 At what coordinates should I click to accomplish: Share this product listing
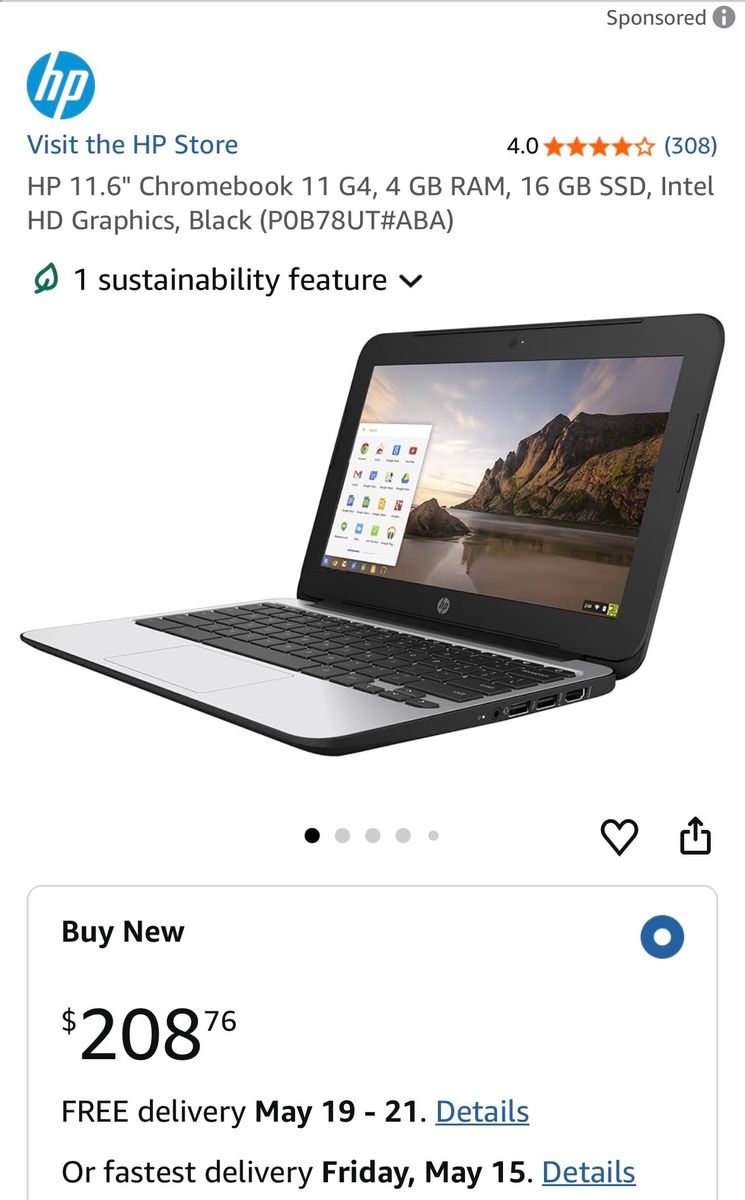695,836
